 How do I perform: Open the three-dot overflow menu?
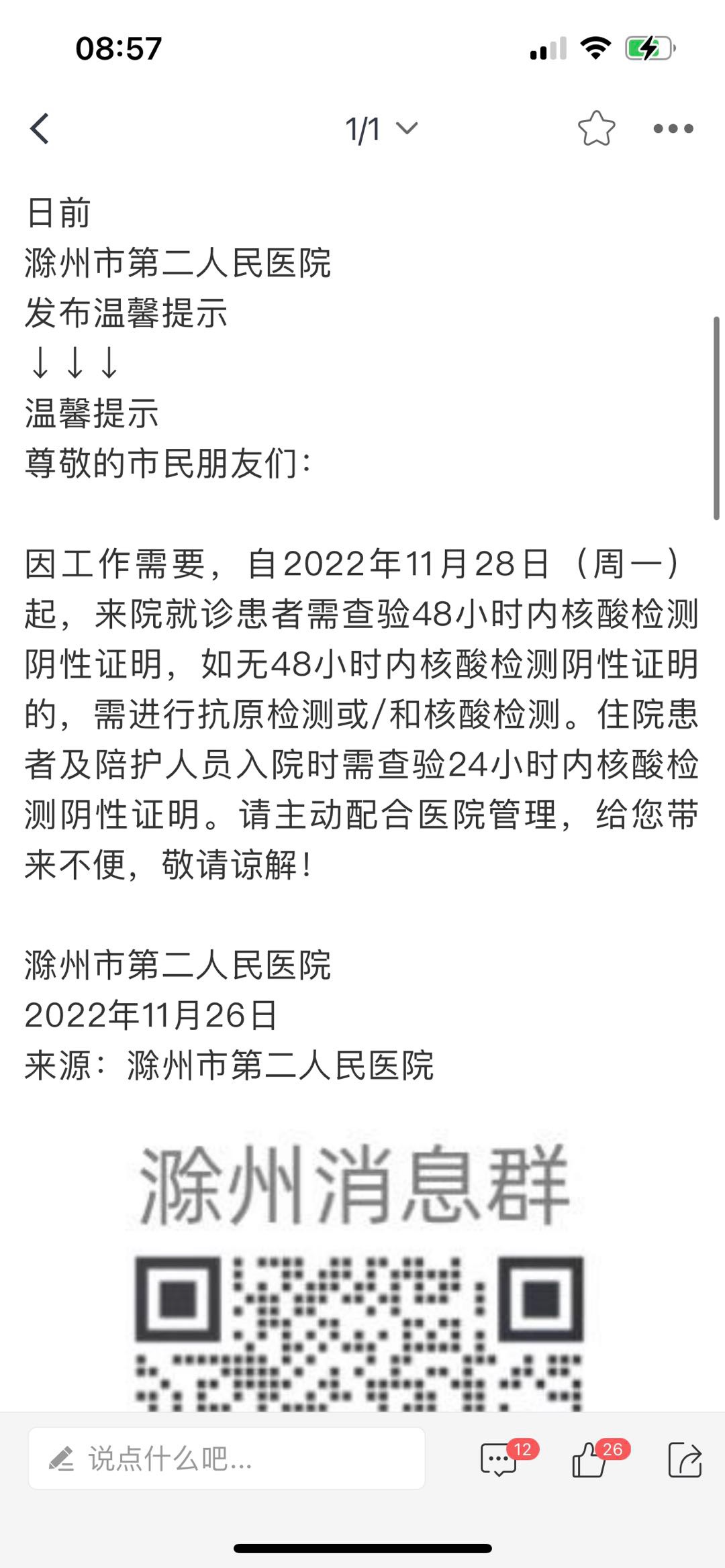click(673, 128)
